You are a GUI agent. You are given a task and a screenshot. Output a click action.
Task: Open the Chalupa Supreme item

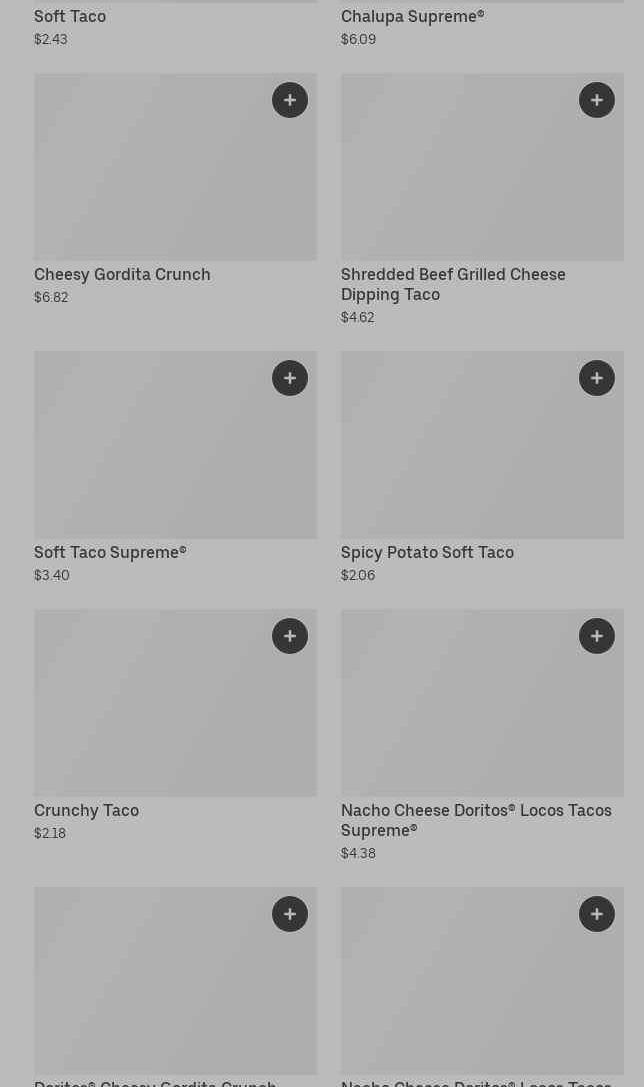[412, 17]
